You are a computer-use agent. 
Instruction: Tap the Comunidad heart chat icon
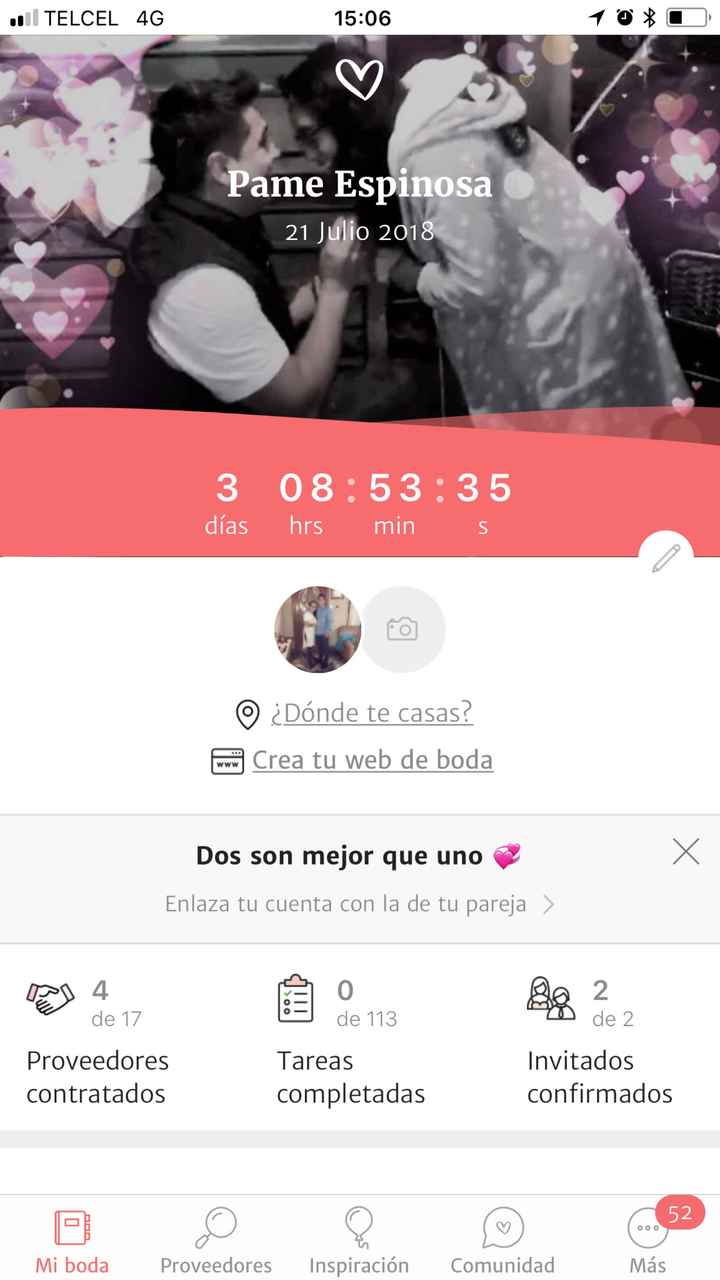point(503,1225)
